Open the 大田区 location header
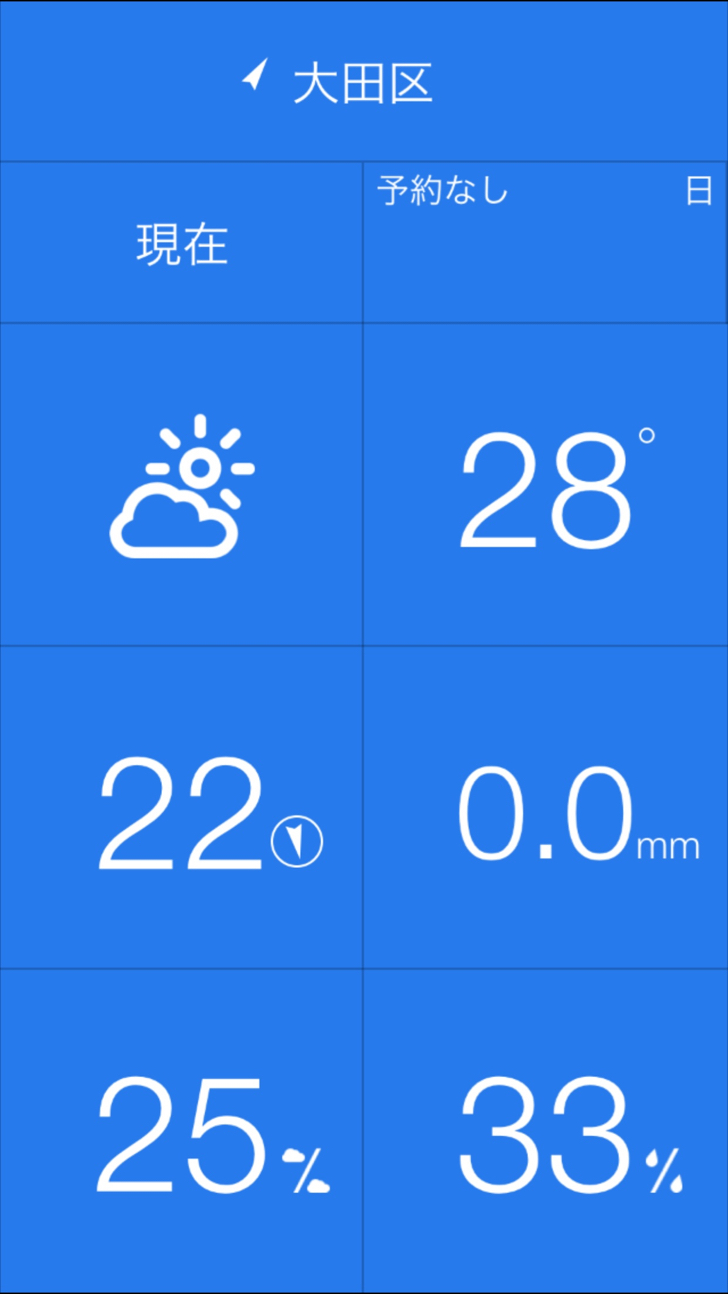 (x=364, y=81)
